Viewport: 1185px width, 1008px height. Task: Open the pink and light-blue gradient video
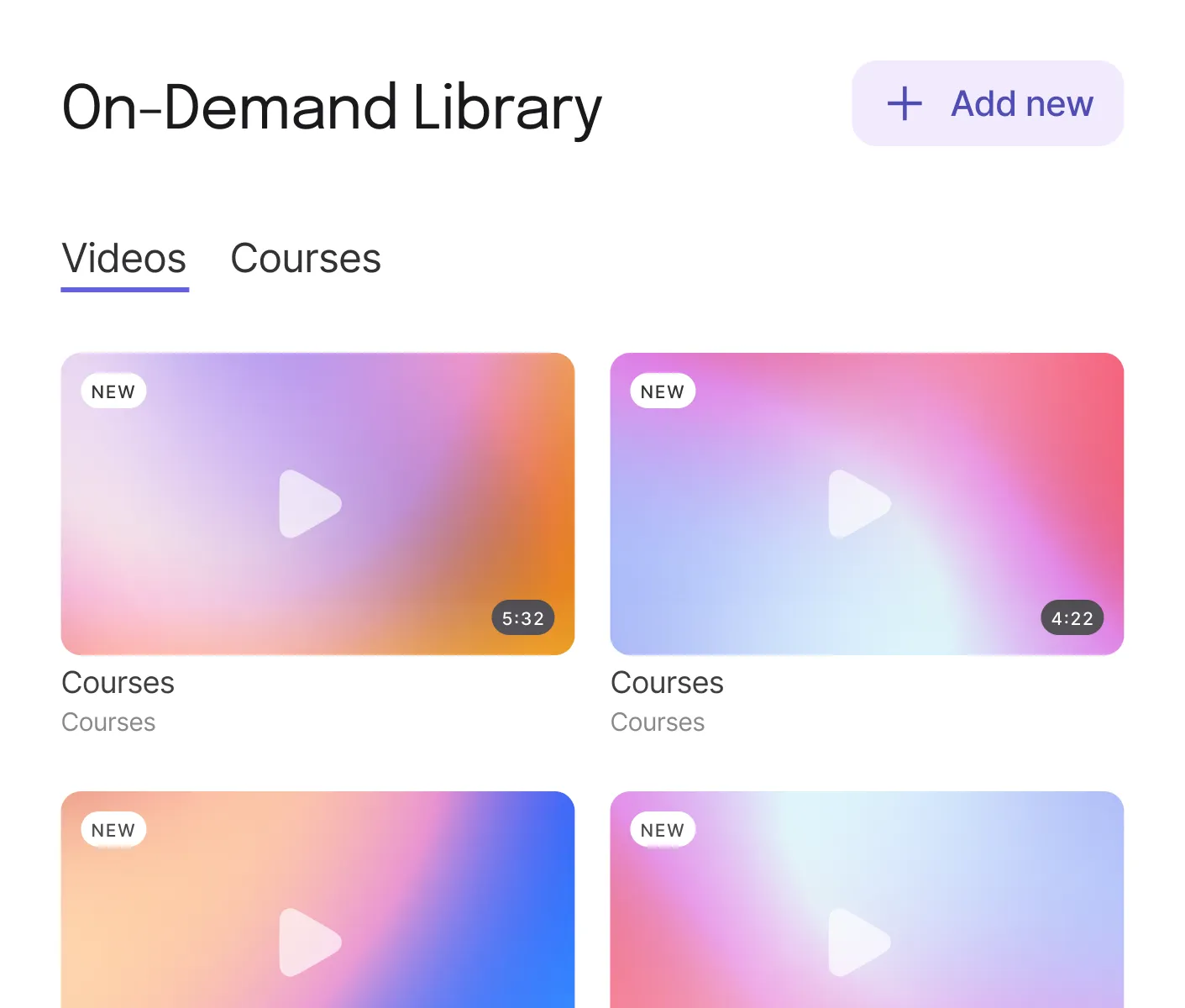860,941
